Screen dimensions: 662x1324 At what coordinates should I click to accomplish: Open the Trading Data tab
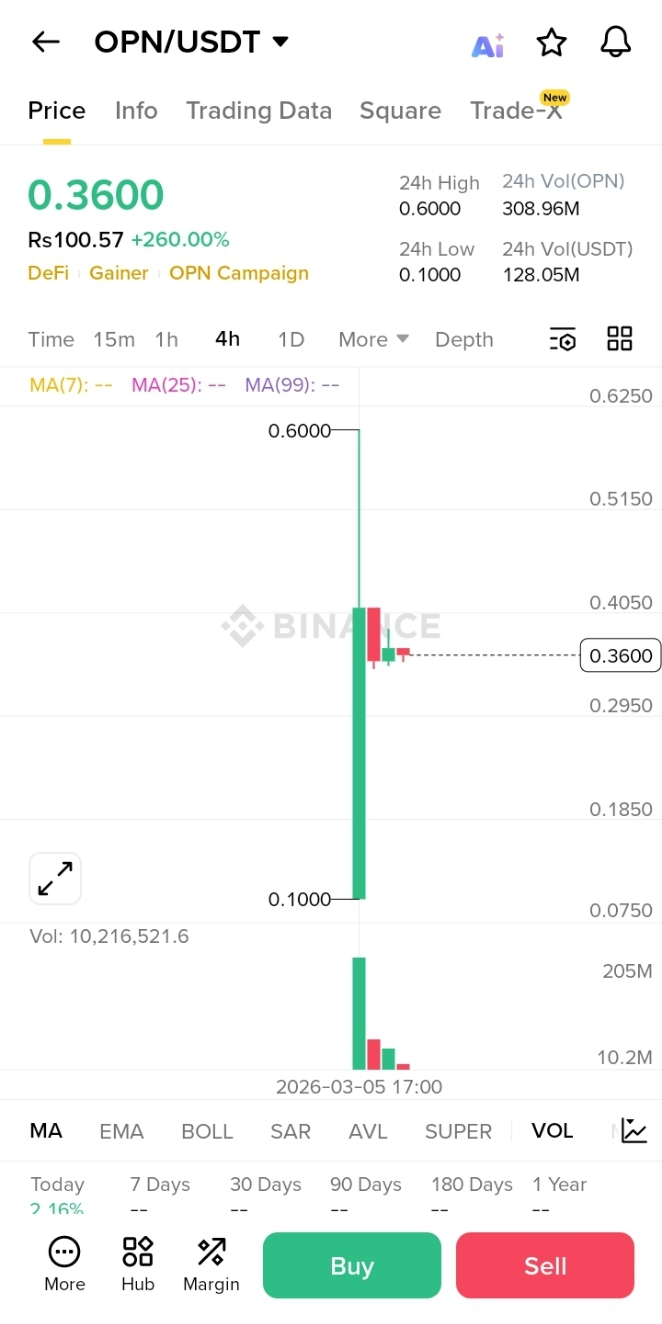coord(258,111)
